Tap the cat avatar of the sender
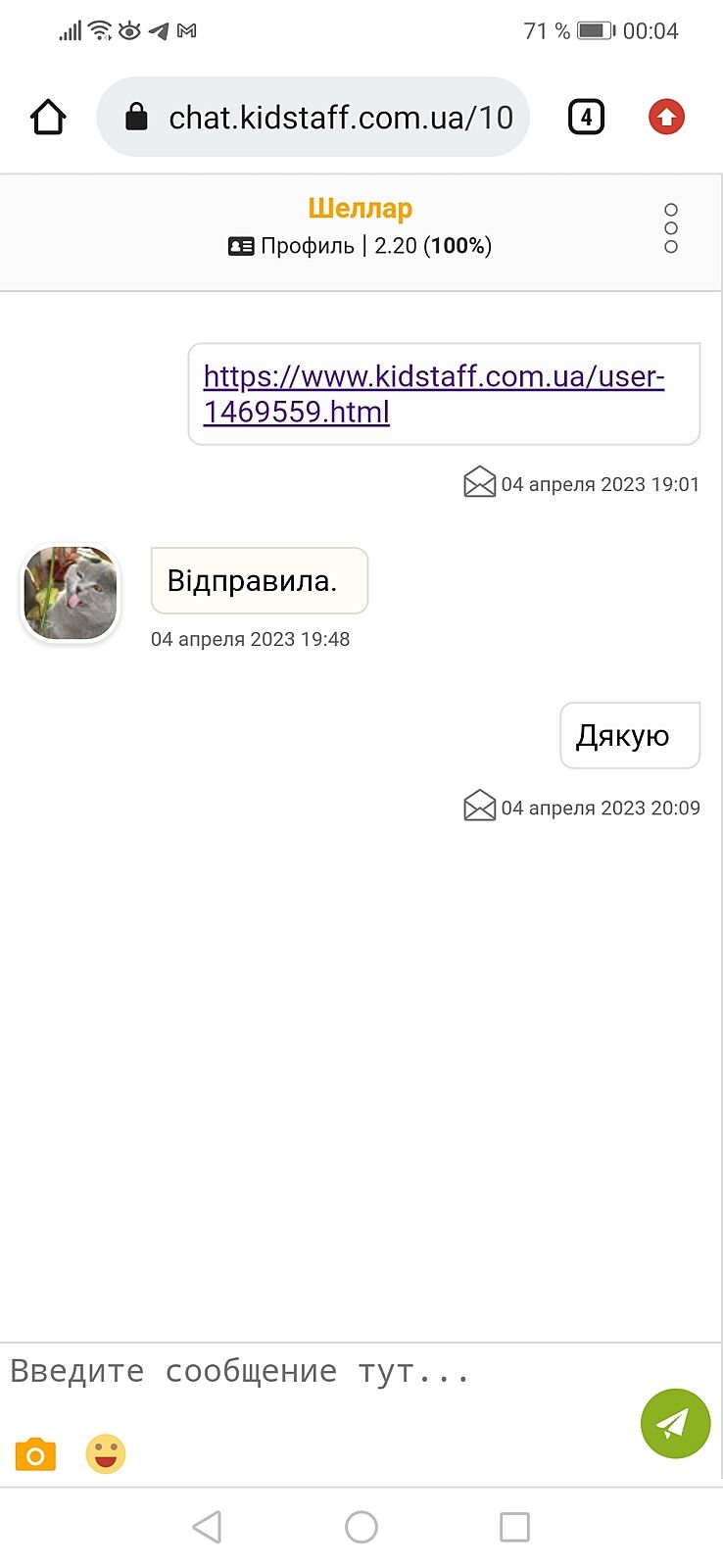Viewport: 723px width, 1568px height. pyautogui.click(x=71, y=593)
